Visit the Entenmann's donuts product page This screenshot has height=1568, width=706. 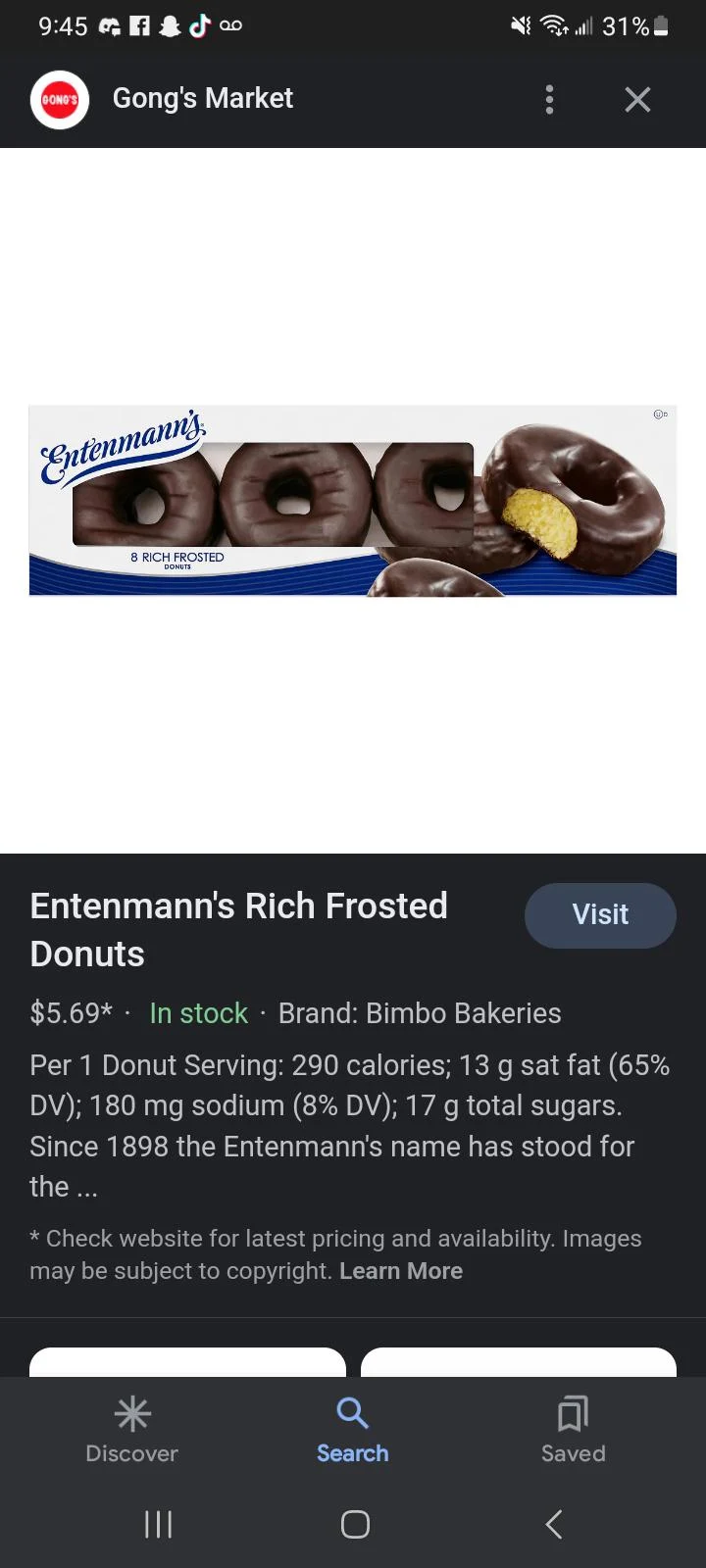click(x=600, y=915)
